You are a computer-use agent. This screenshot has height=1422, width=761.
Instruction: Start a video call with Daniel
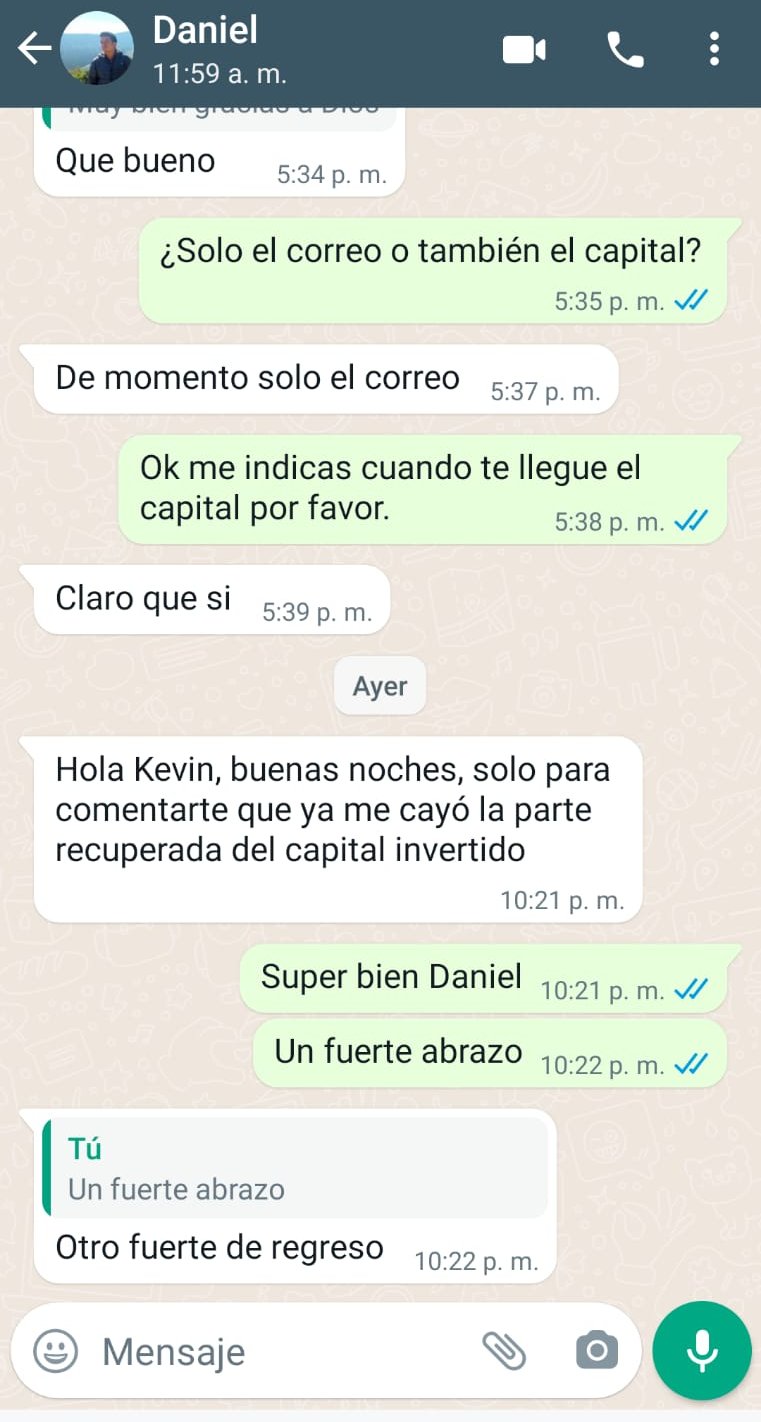pyautogui.click(x=524, y=49)
